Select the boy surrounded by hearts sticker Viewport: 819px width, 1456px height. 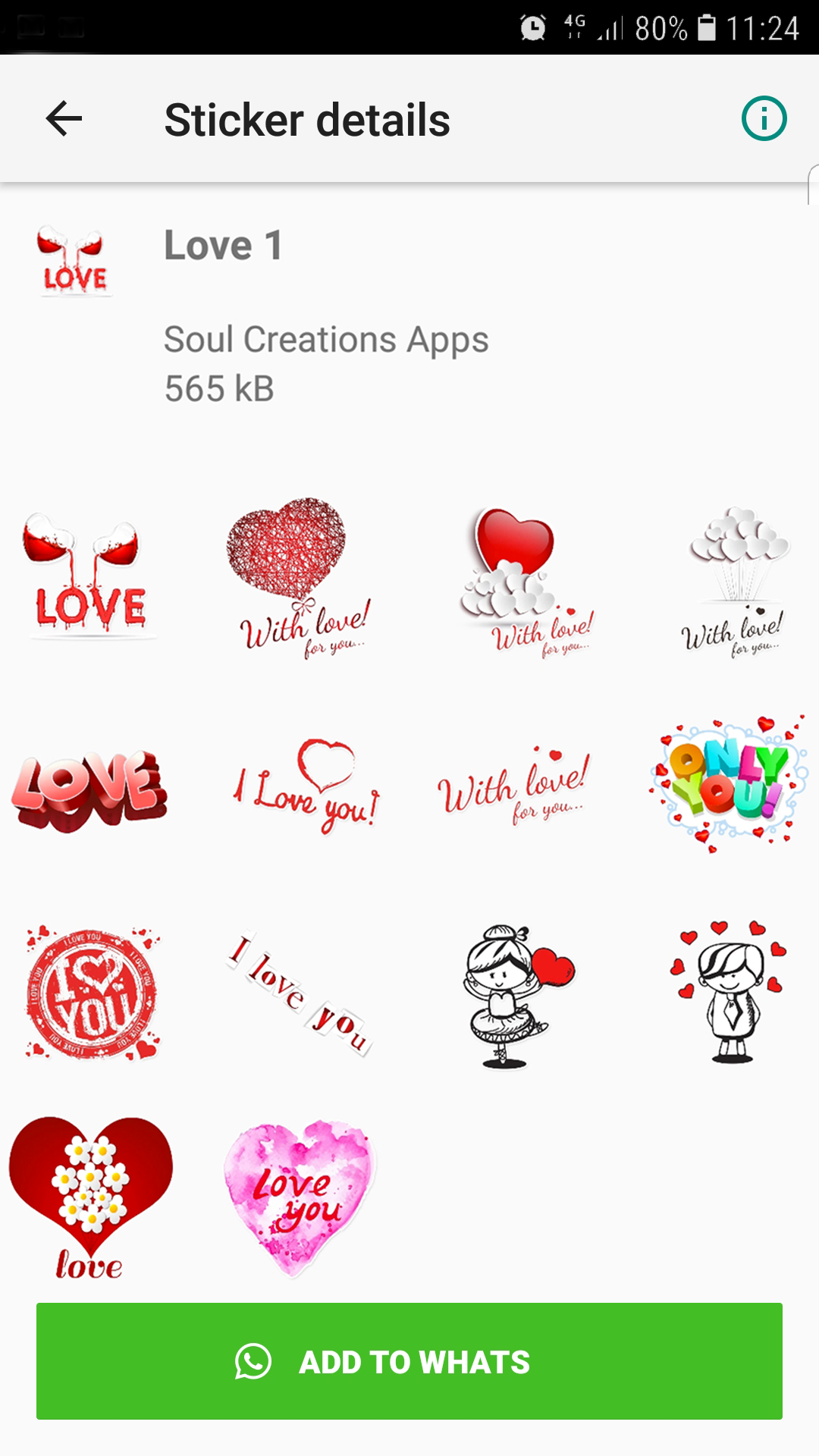click(728, 992)
